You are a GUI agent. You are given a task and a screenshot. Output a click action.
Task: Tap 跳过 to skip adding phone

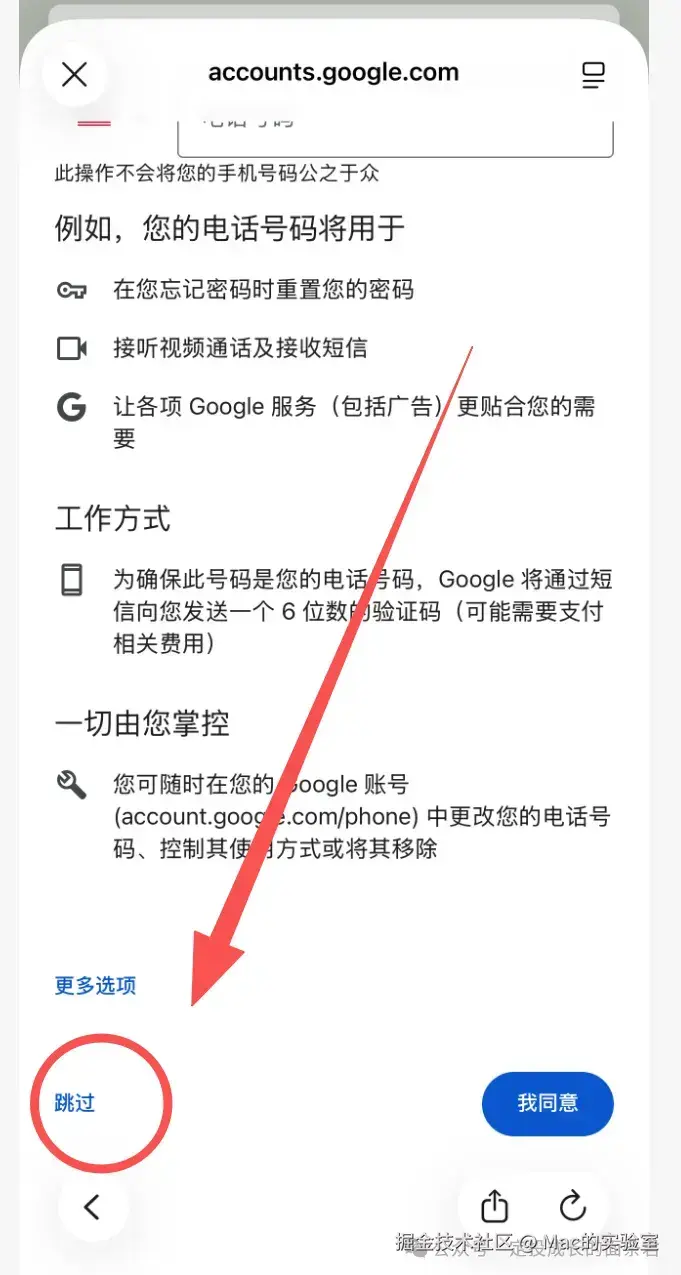click(75, 1103)
